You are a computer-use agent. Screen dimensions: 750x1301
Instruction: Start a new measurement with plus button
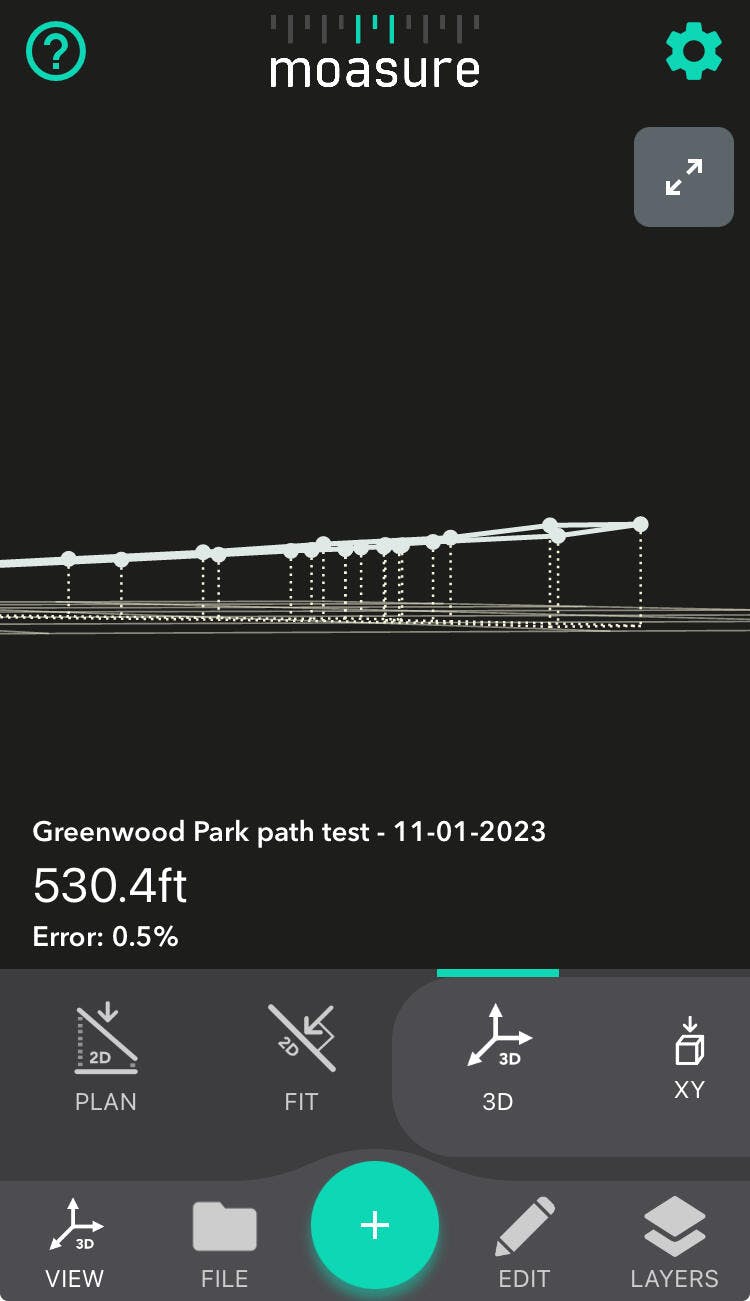pyautogui.click(x=375, y=1225)
